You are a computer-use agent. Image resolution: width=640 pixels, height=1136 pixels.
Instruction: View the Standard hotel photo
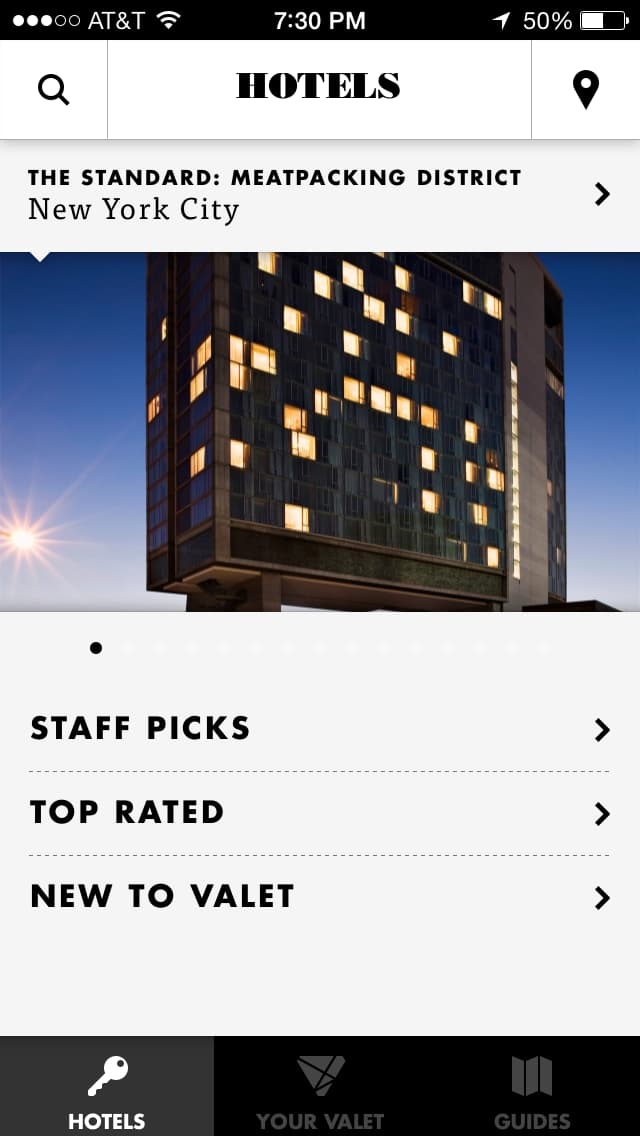pyautogui.click(x=320, y=430)
